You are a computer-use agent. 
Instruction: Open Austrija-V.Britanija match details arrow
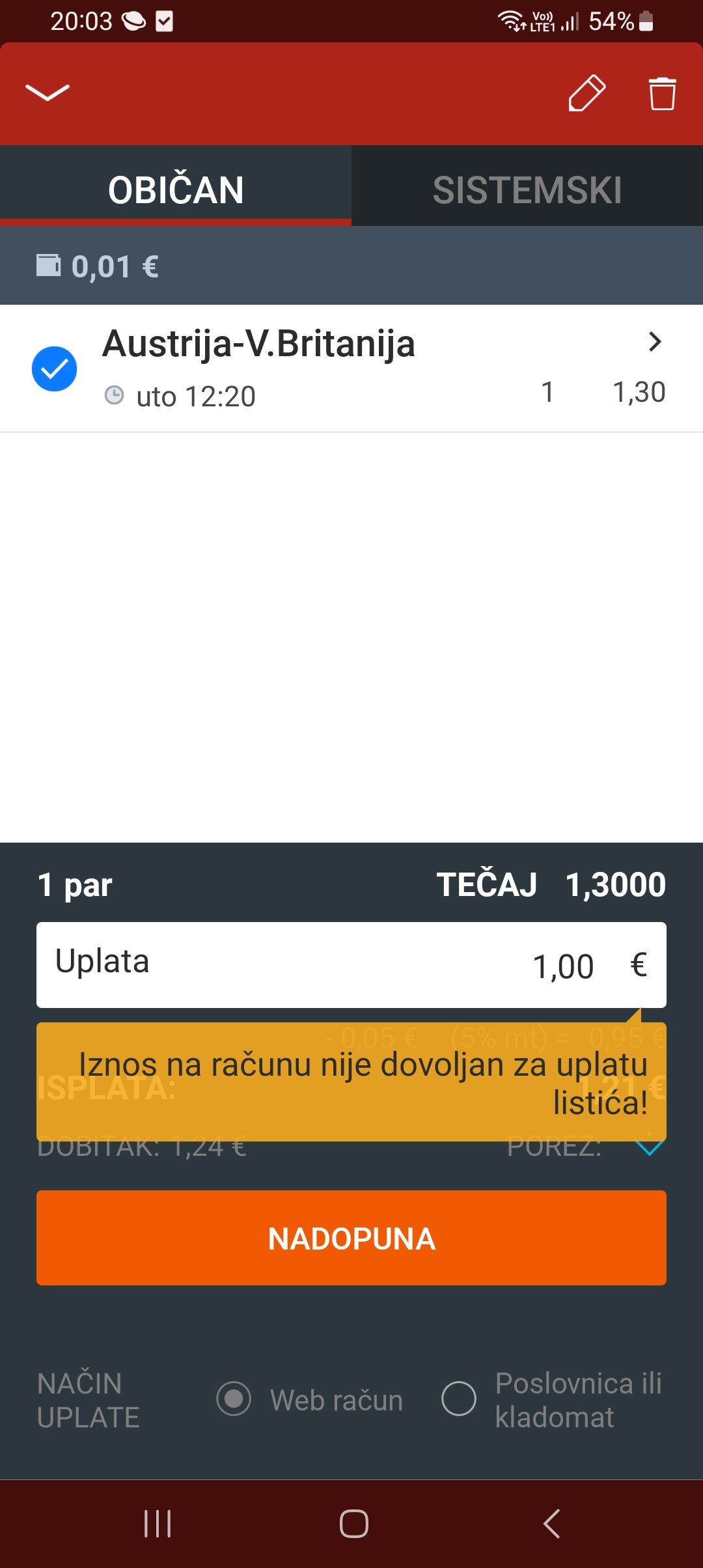click(655, 342)
